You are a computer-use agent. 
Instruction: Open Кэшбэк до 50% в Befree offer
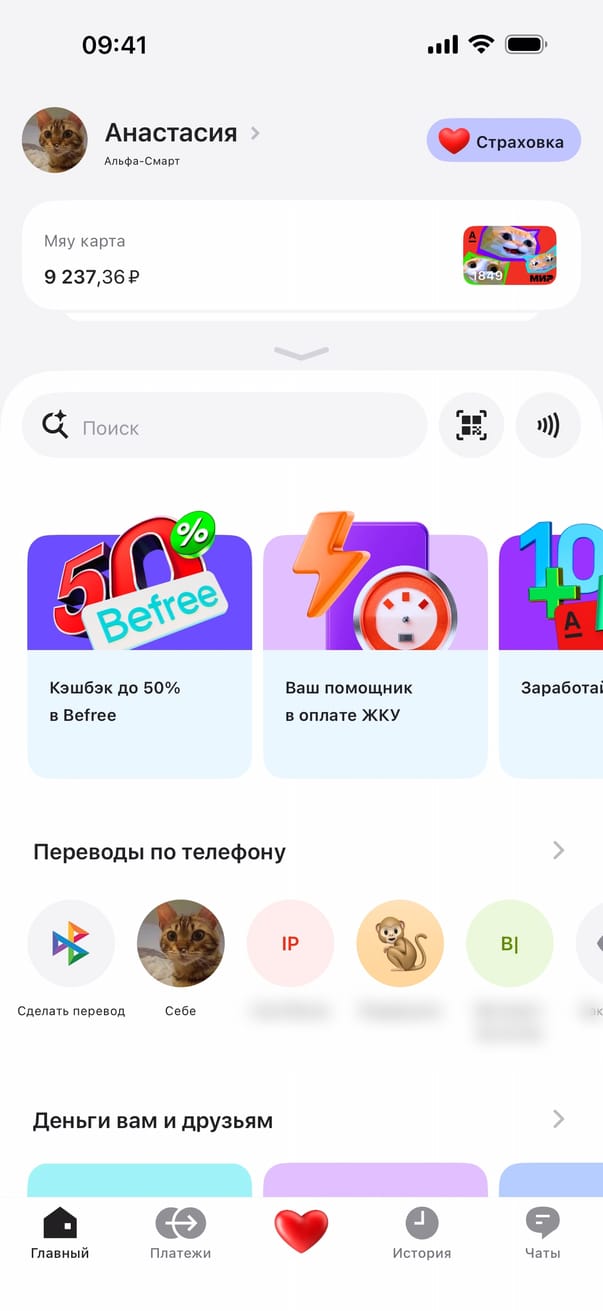point(139,656)
